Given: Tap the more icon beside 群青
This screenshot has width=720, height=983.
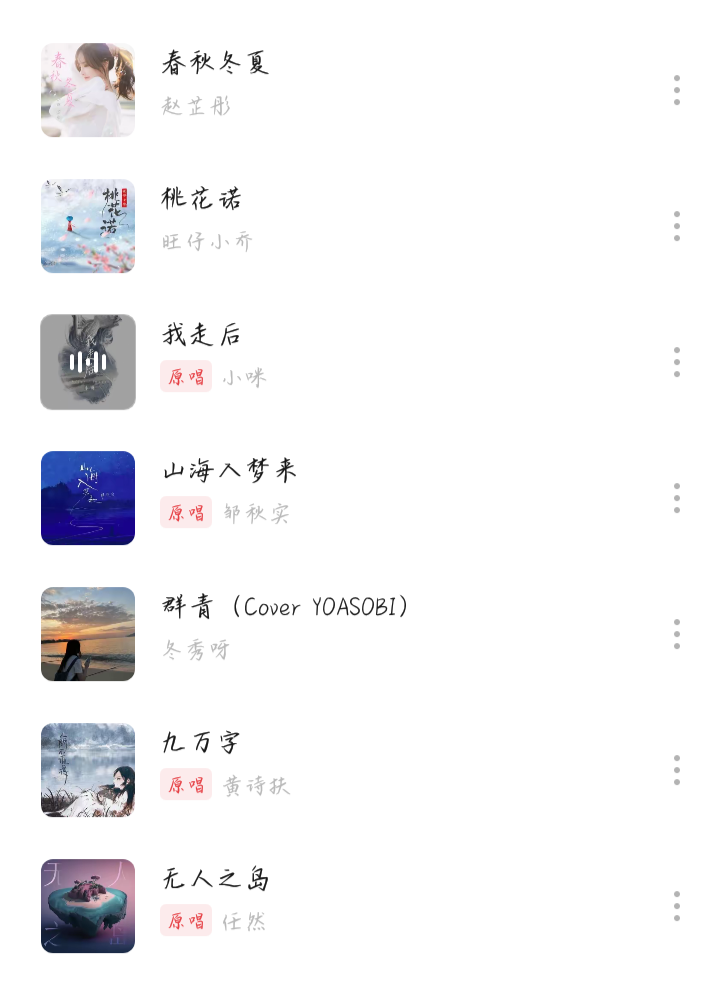Looking at the screenshot, I should click(677, 634).
